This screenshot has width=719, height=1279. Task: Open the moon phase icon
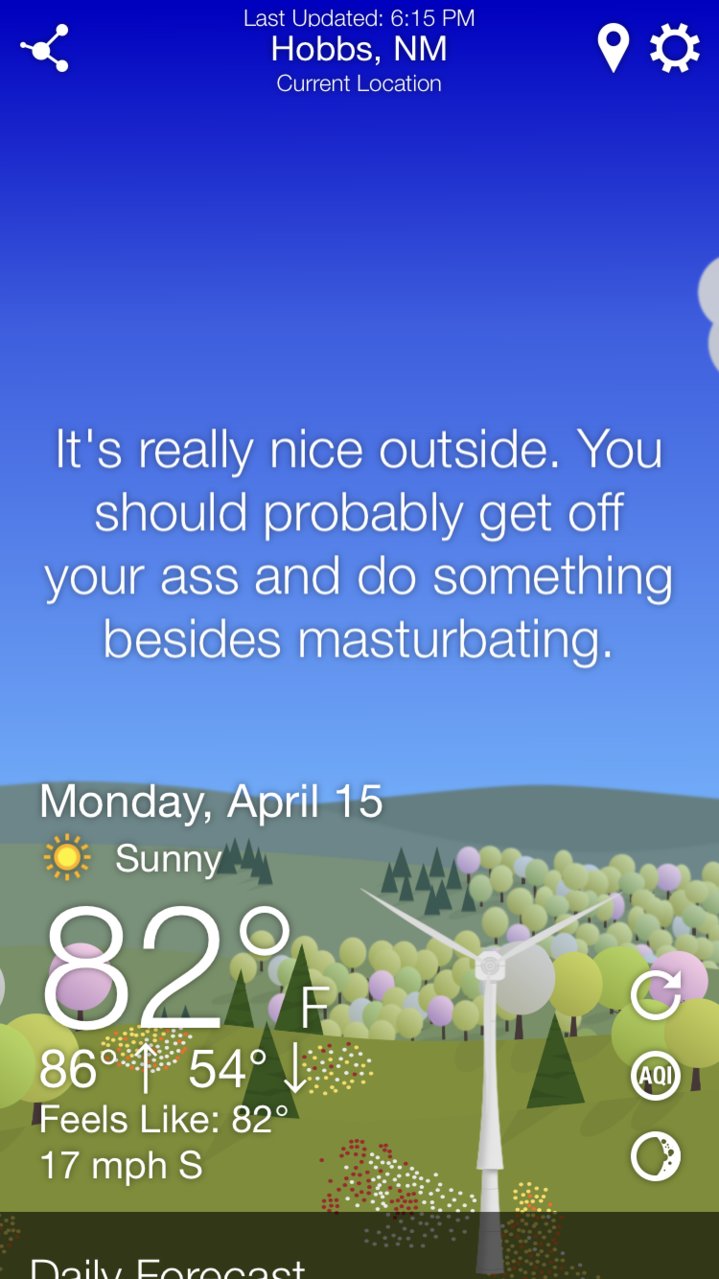pyautogui.click(x=656, y=1157)
